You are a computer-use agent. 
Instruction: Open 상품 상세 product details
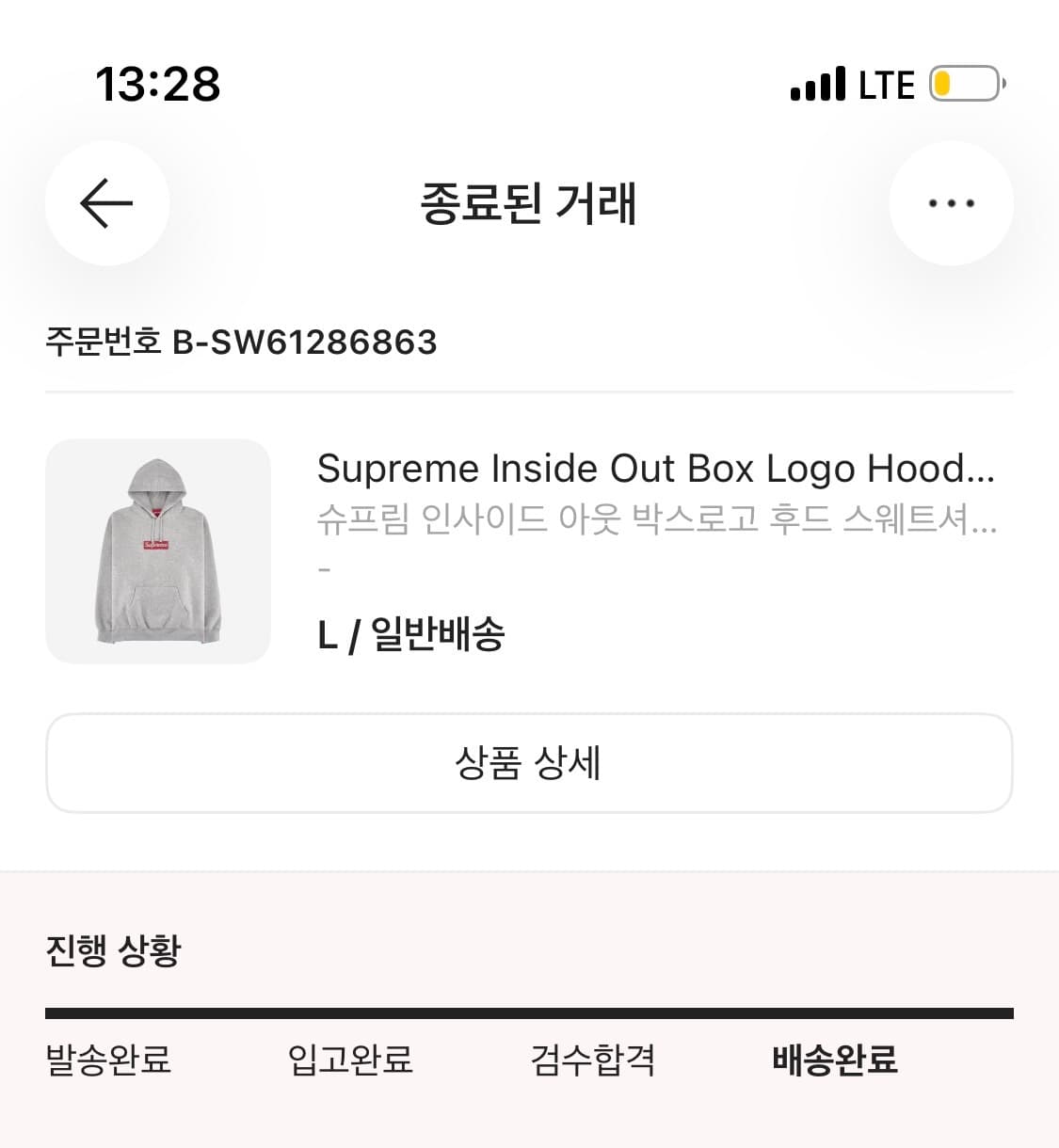(529, 763)
